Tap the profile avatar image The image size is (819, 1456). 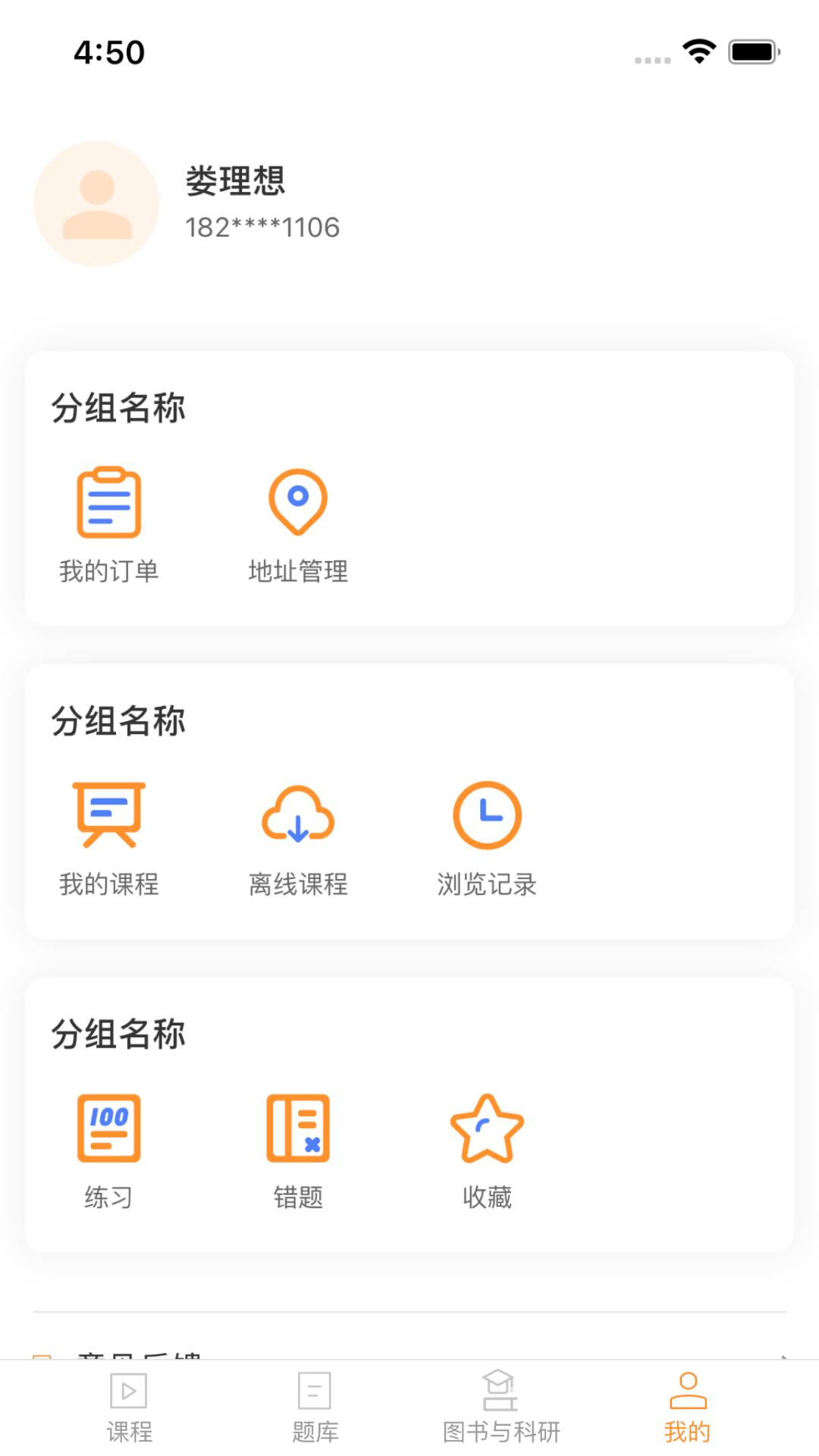pos(94,203)
